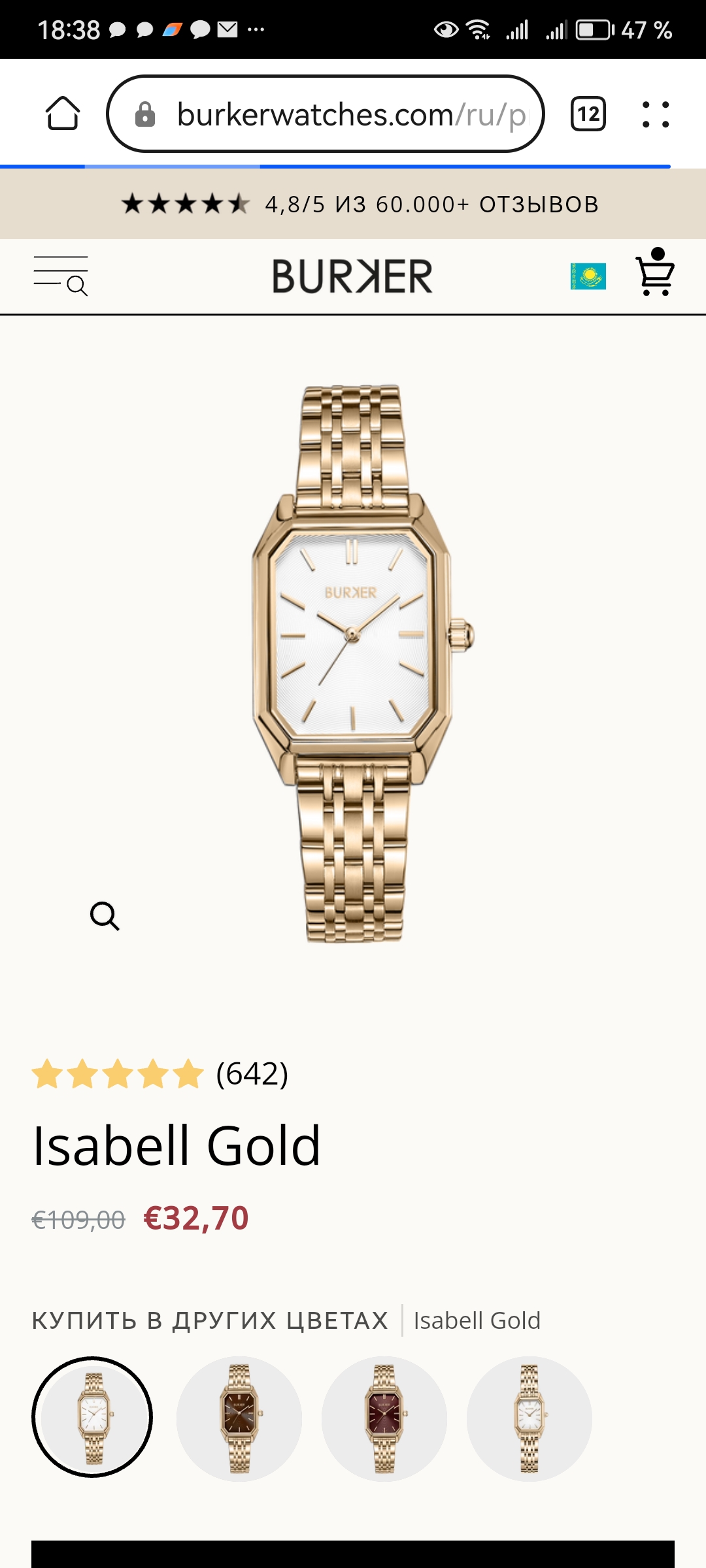Zoom the product image with the magnifier

click(105, 916)
